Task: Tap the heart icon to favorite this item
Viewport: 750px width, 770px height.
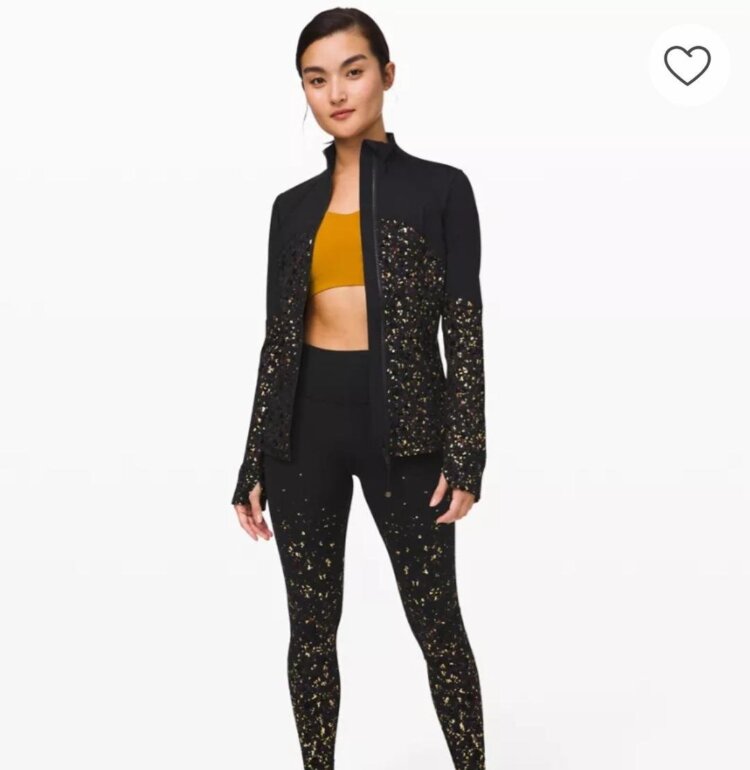Action: [688, 65]
